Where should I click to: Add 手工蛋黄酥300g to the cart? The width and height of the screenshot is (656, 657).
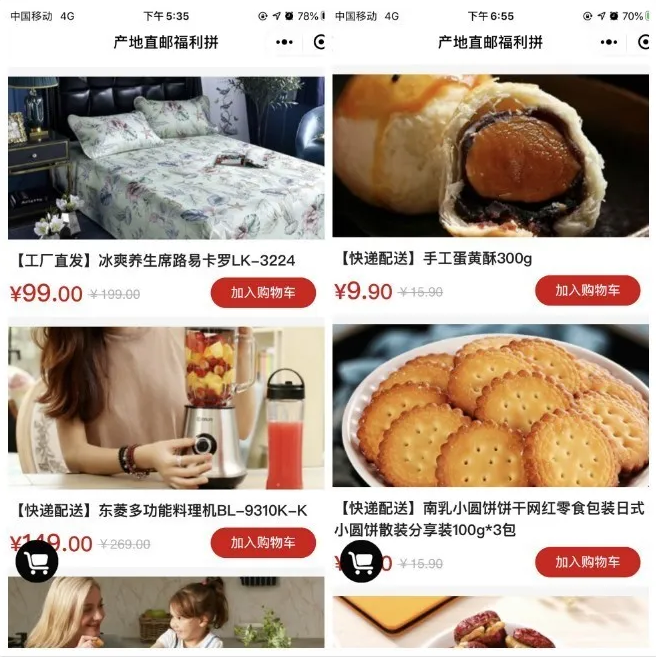pos(587,290)
